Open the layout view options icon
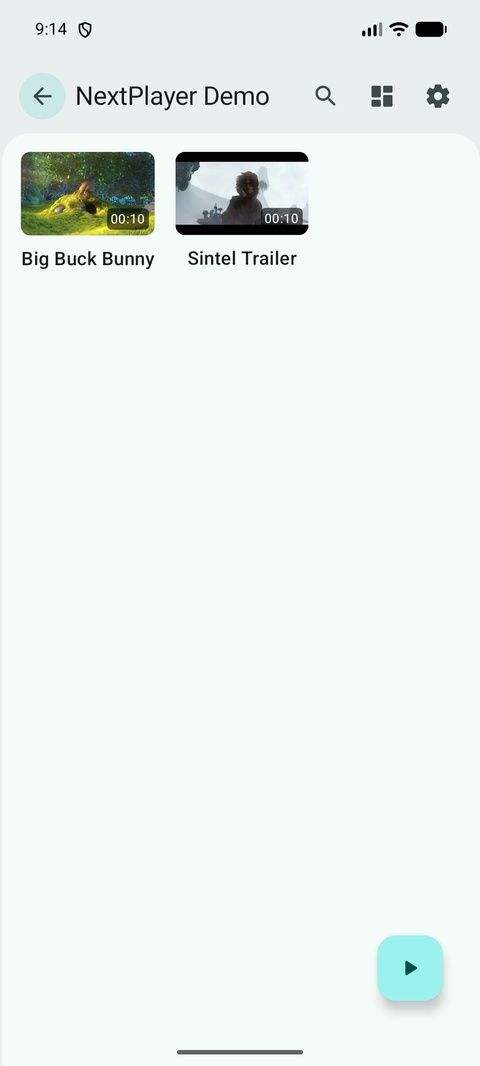The image size is (480, 1066). pyautogui.click(x=382, y=97)
